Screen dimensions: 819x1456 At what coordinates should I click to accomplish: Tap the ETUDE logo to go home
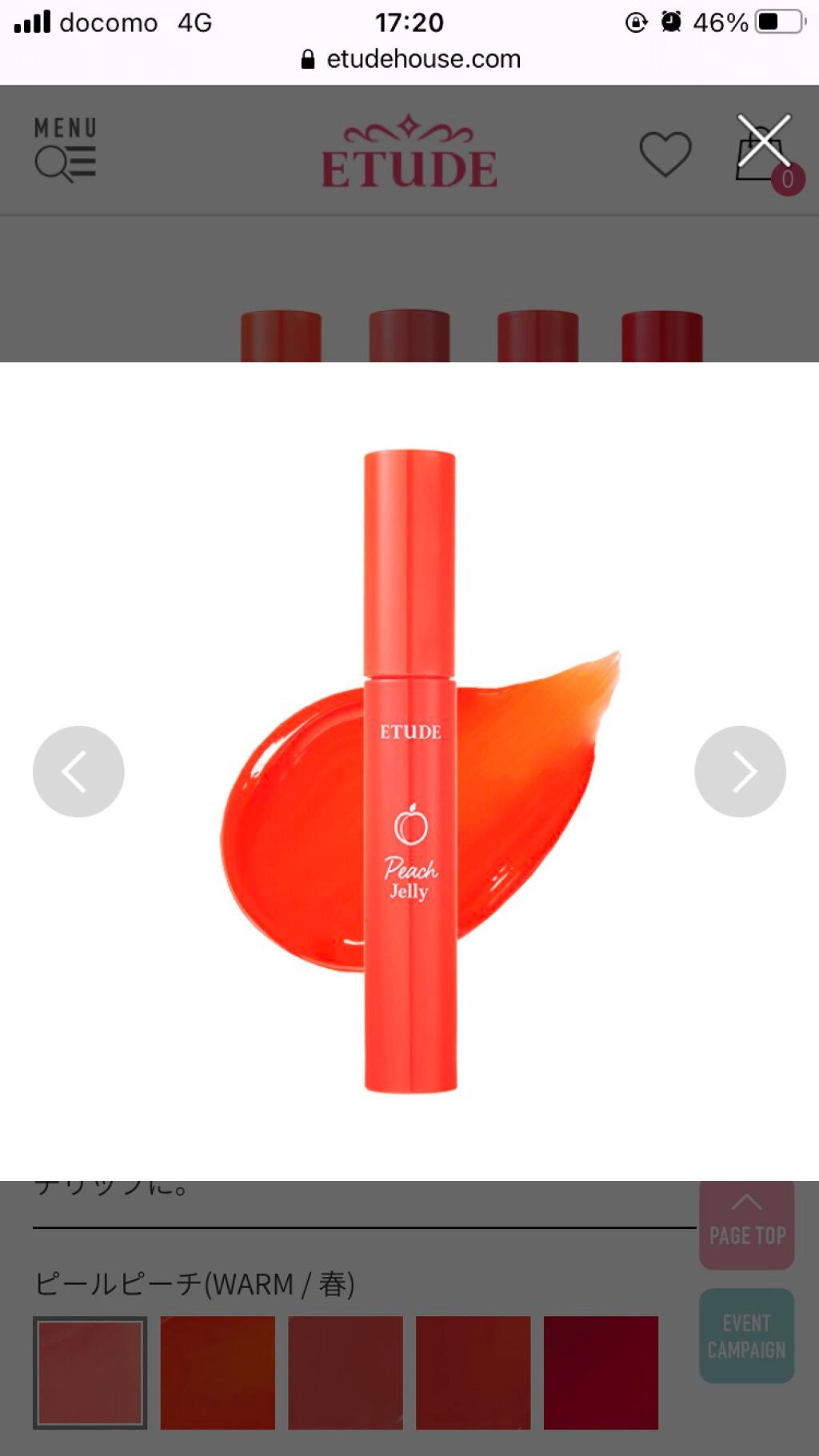click(409, 152)
